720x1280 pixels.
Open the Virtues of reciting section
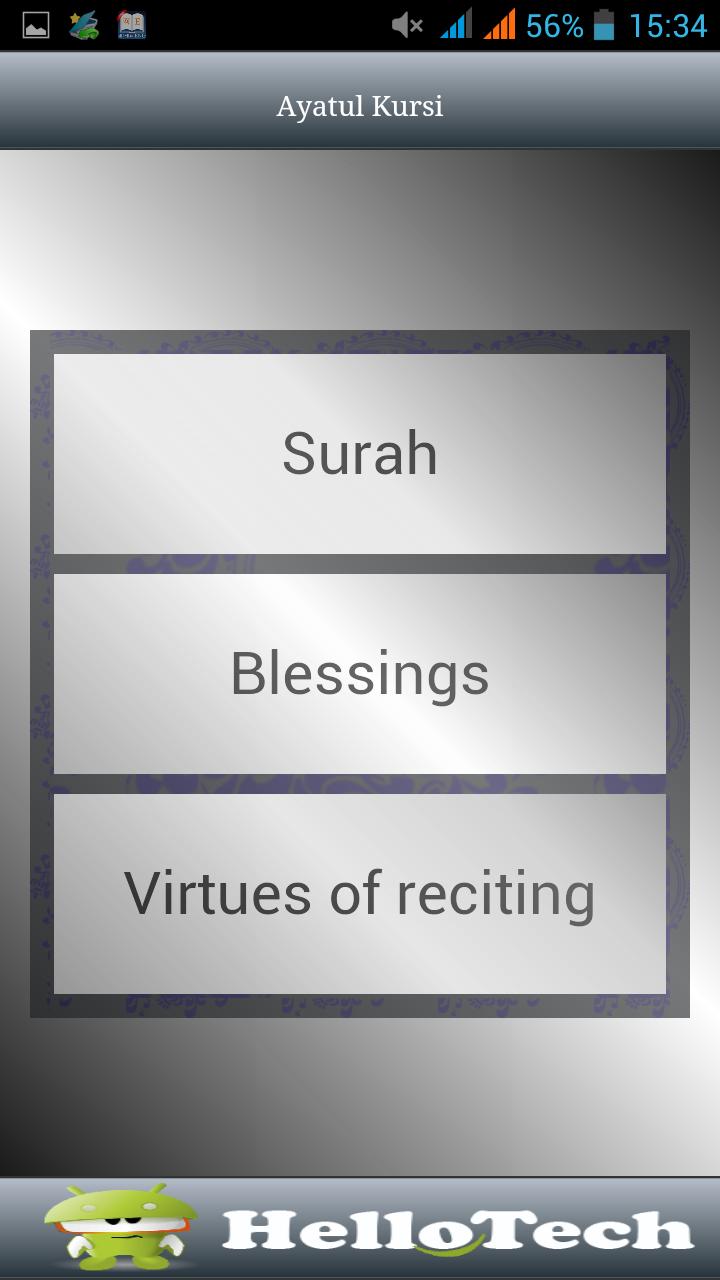point(359,892)
